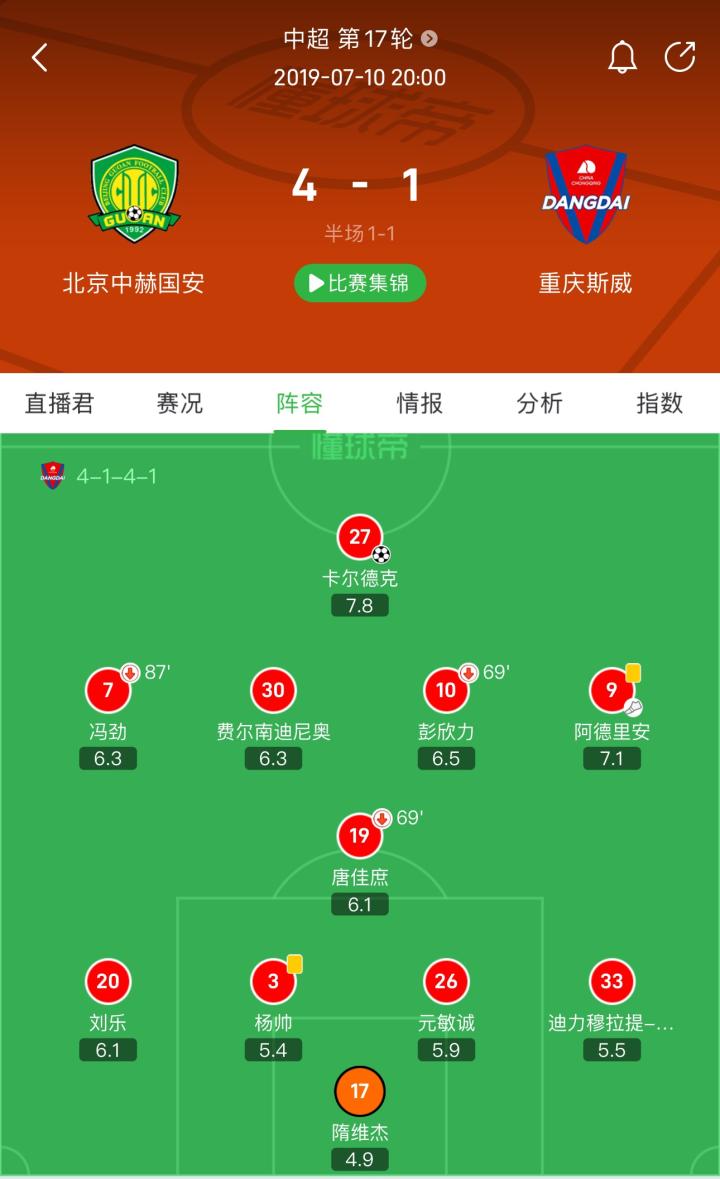Go back to the previous screen
The height and width of the screenshot is (1179, 720).
[x=40, y=58]
